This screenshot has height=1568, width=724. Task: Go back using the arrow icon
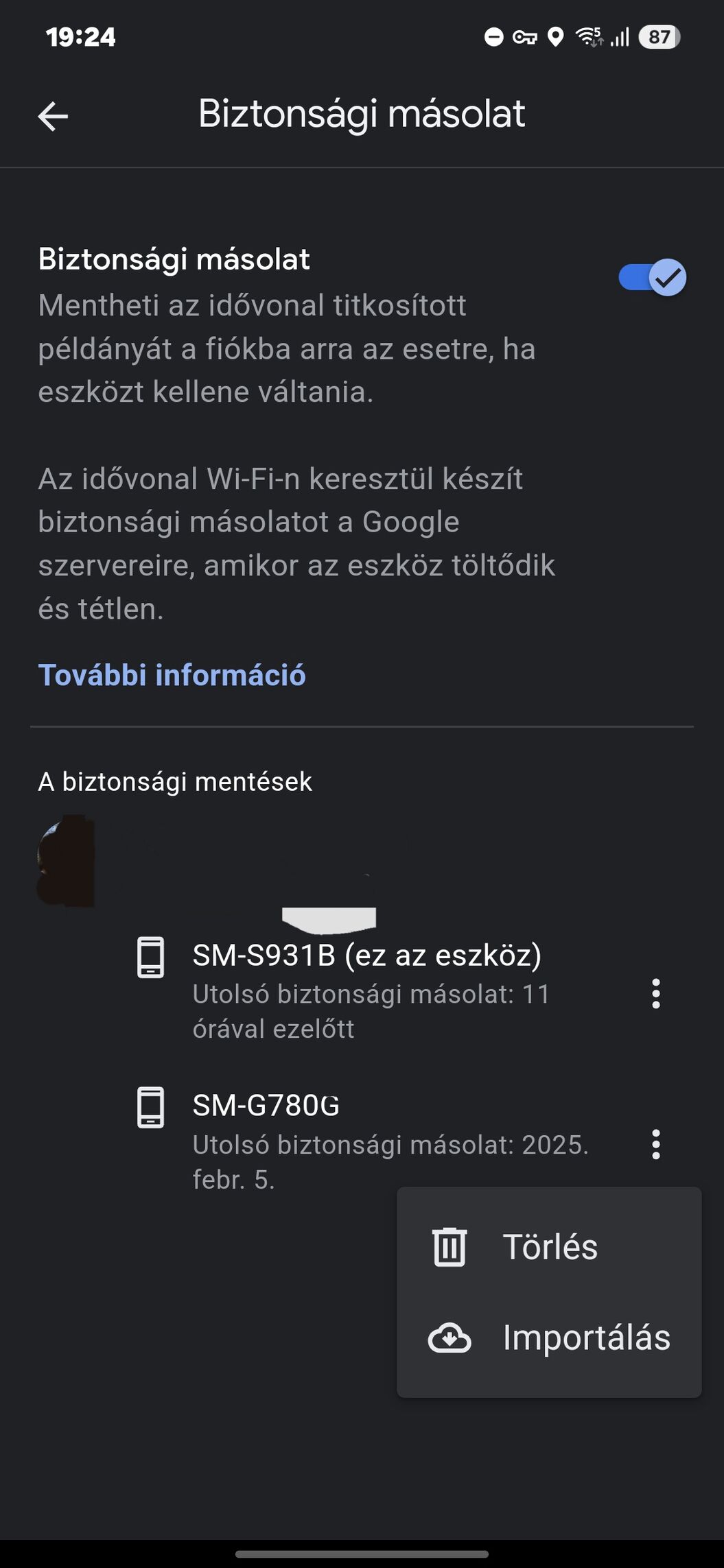(x=53, y=116)
